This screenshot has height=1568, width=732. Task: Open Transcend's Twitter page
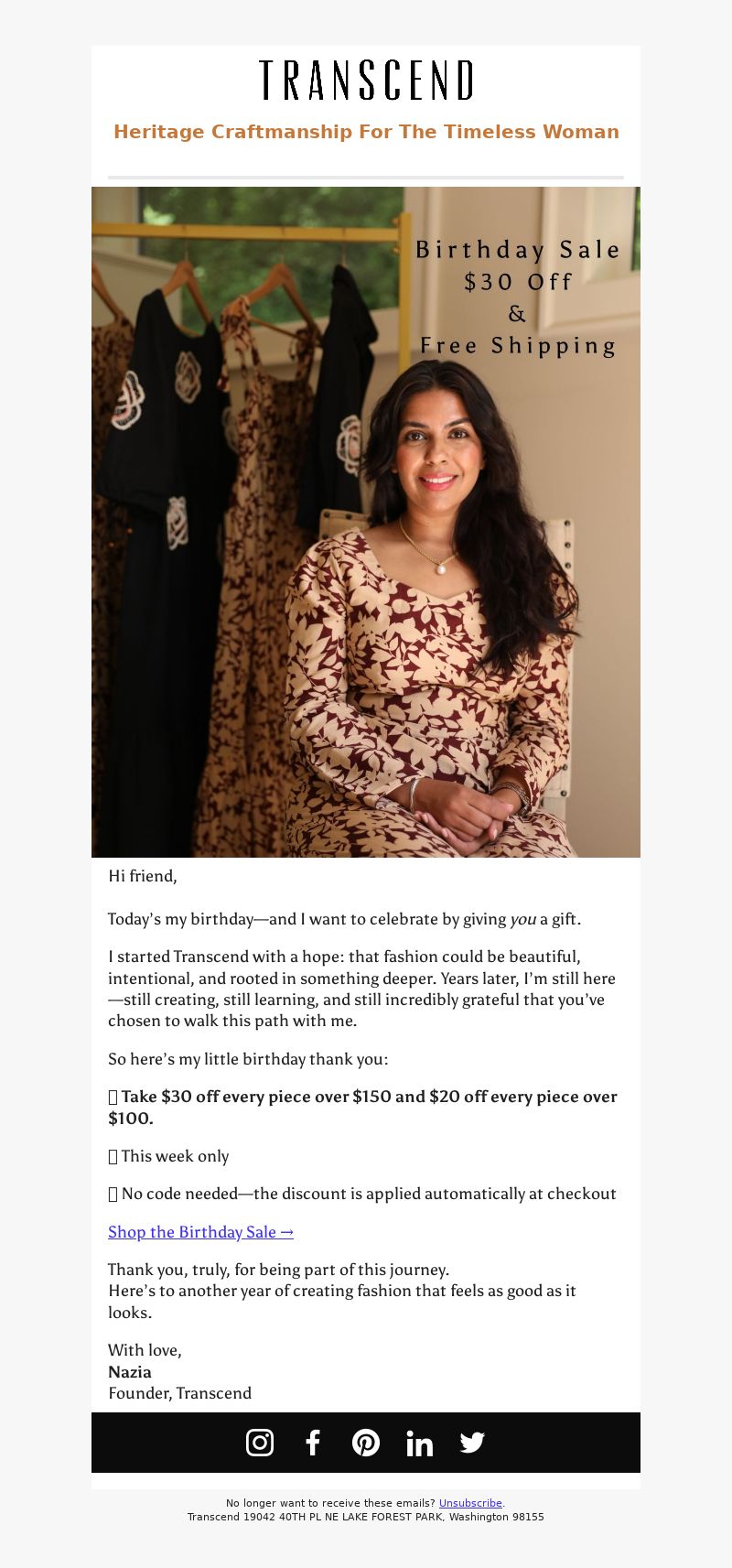[472, 1443]
